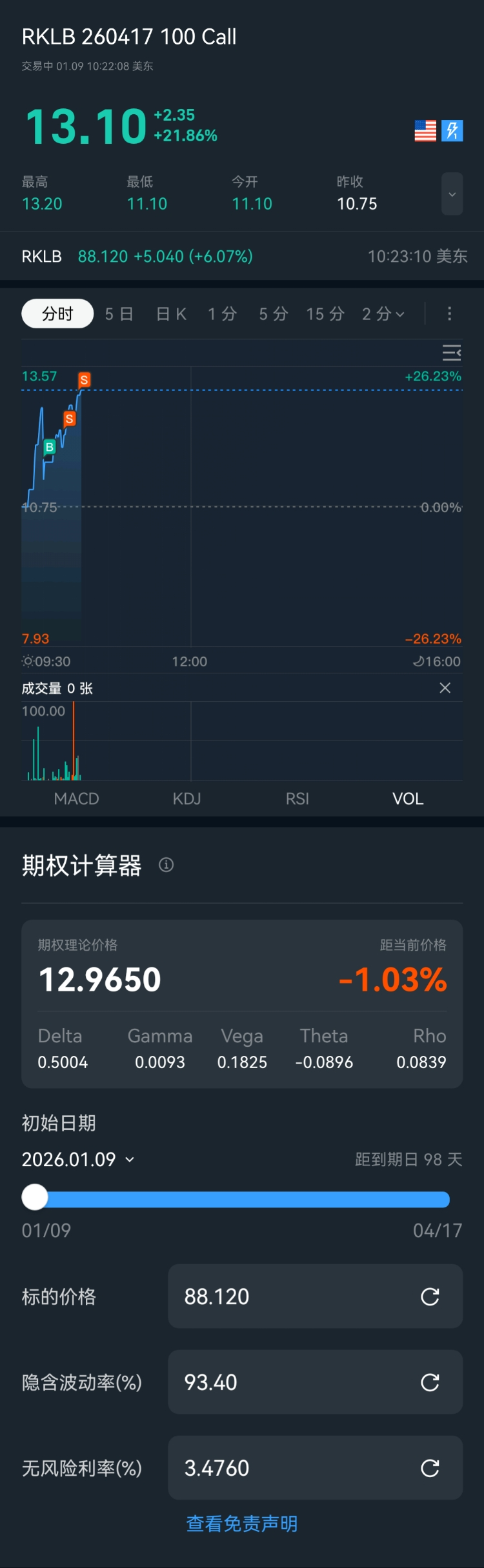
Task: Open the RKLB underlying stock row
Action: tap(241, 256)
